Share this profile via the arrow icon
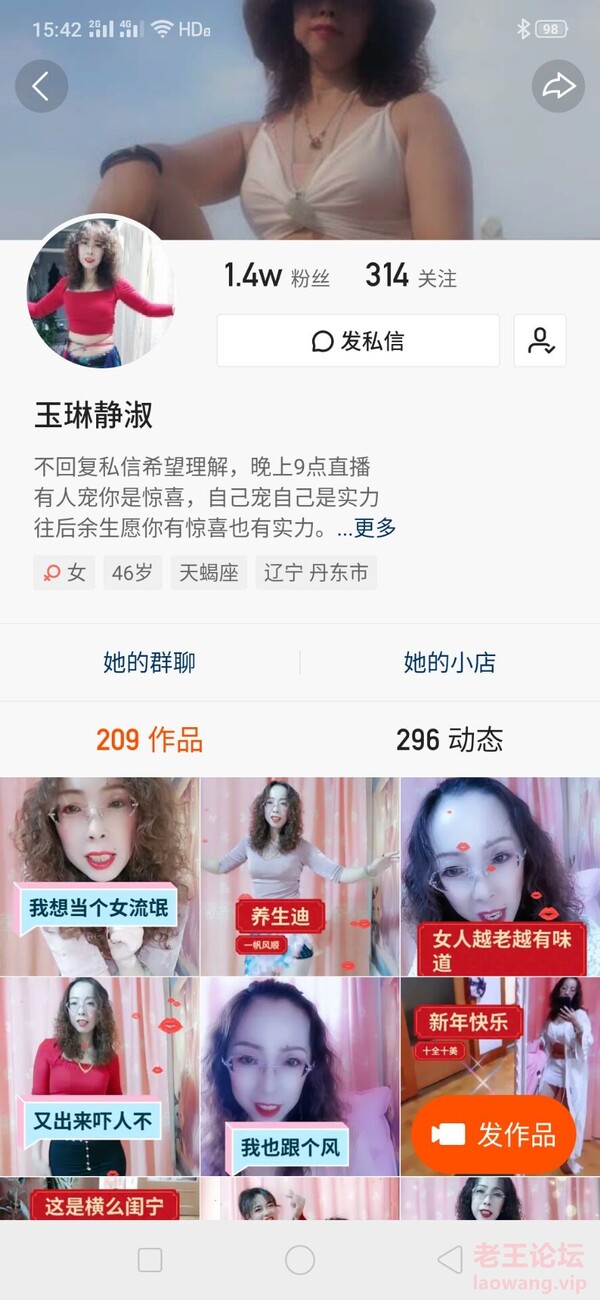Screen dimensions: 600x1300 (x=558, y=86)
